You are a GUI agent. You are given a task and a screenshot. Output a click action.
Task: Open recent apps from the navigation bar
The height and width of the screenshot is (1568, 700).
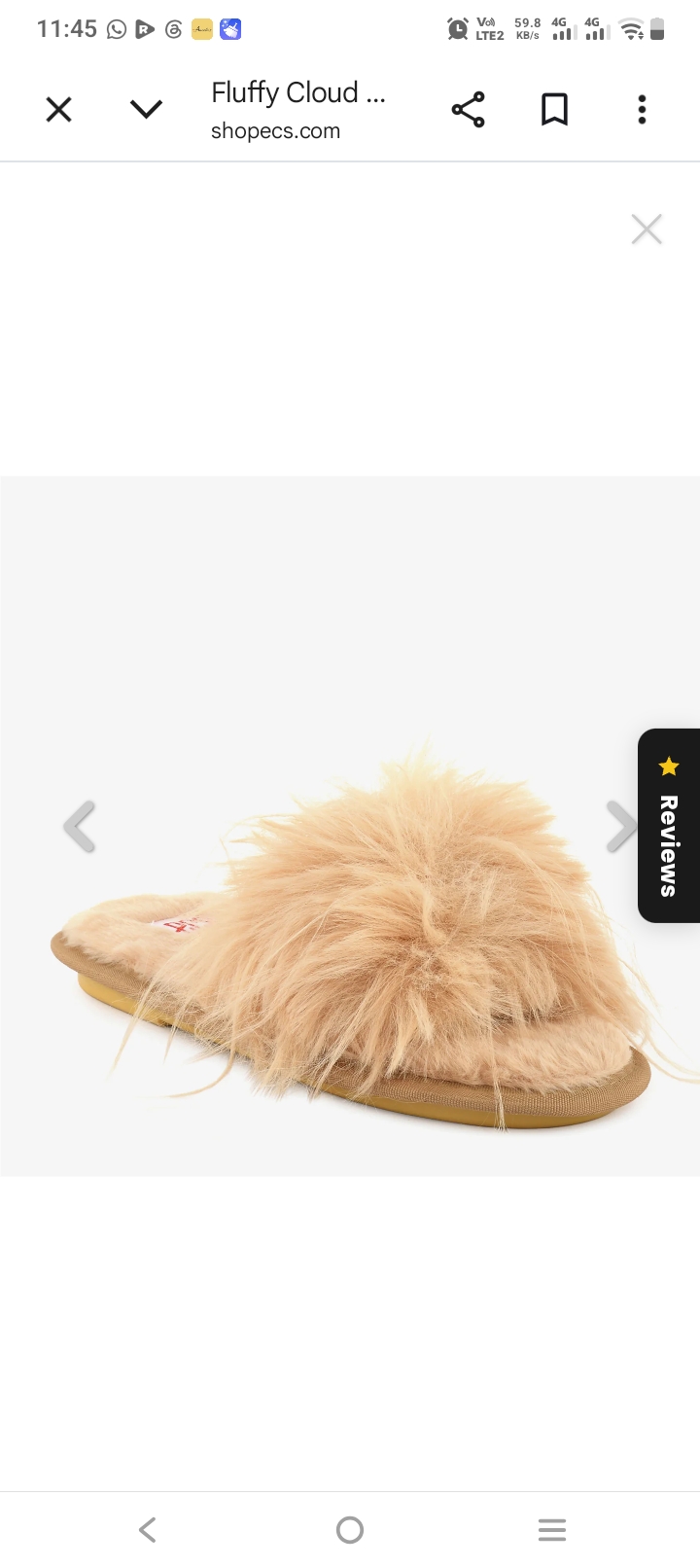552,1530
